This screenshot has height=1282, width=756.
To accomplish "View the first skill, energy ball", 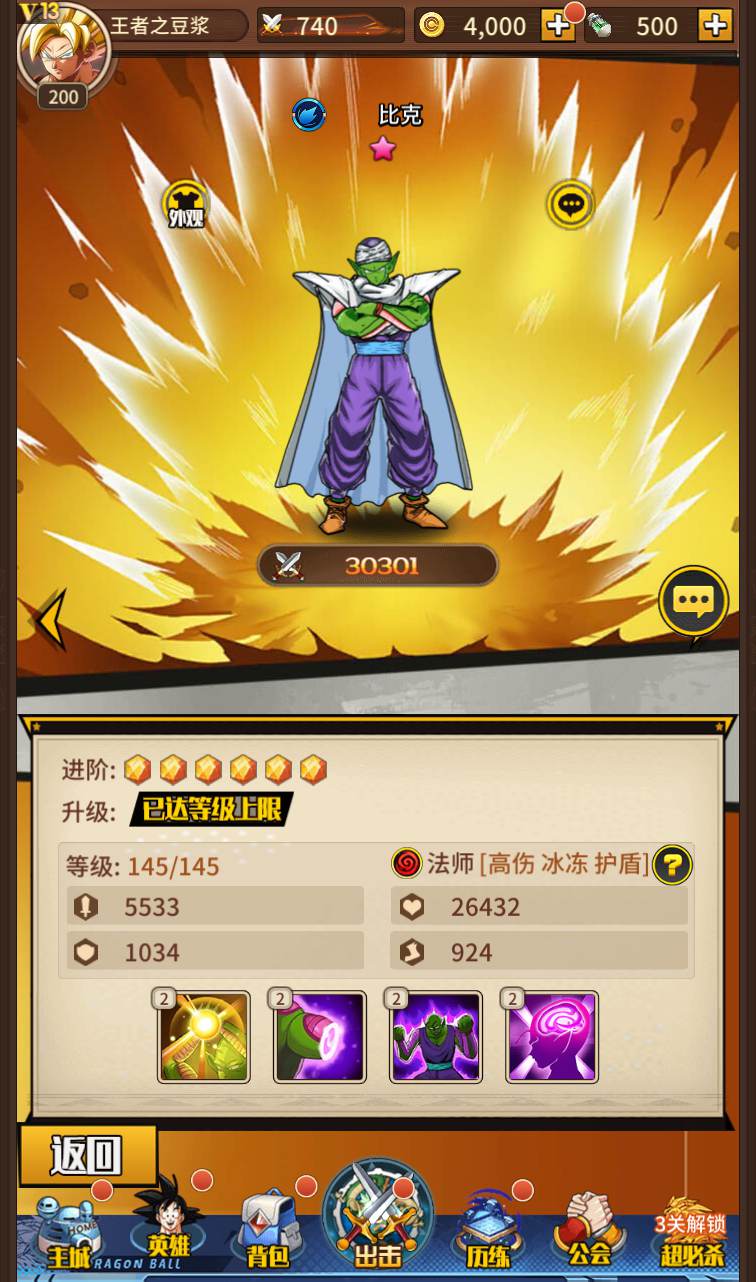I will [204, 1037].
